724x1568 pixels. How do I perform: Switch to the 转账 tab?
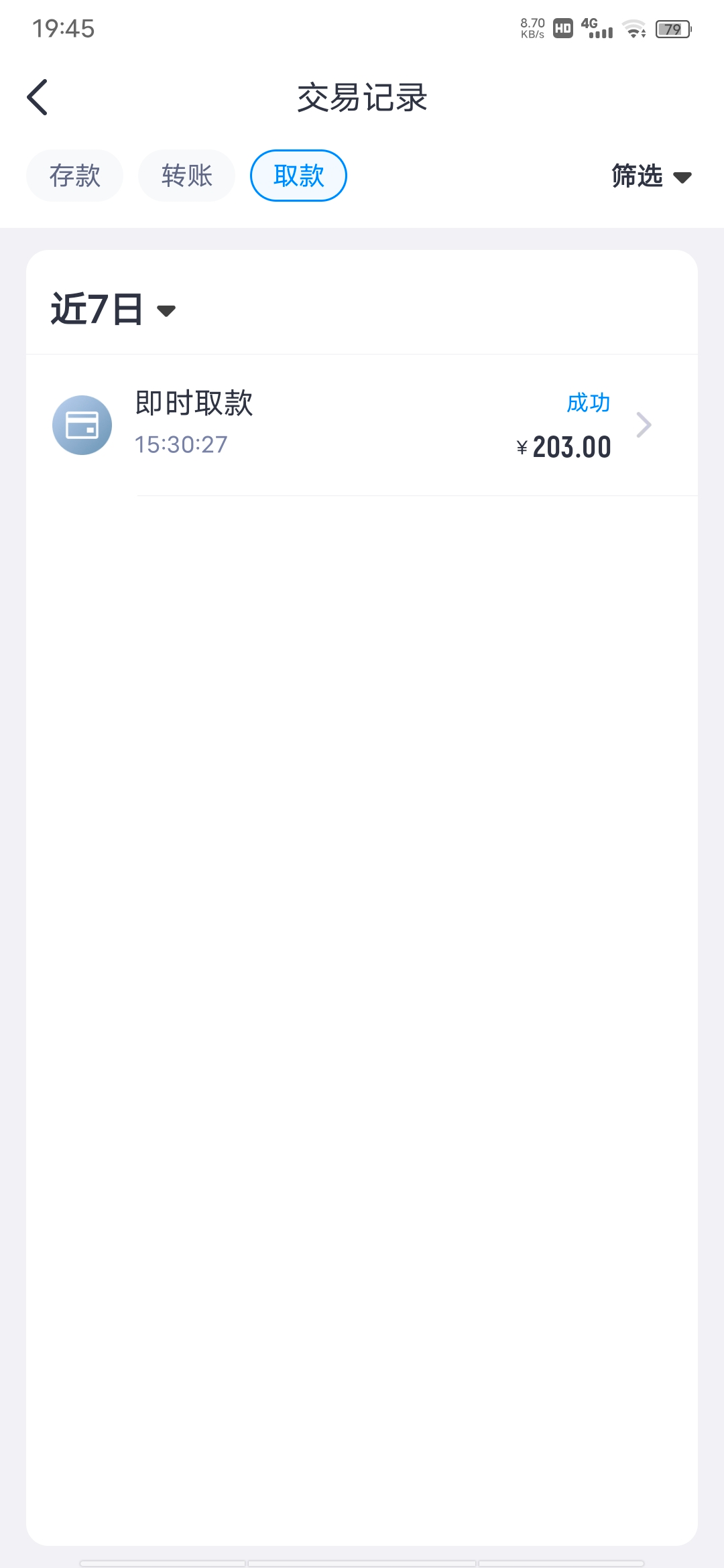[x=186, y=176]
